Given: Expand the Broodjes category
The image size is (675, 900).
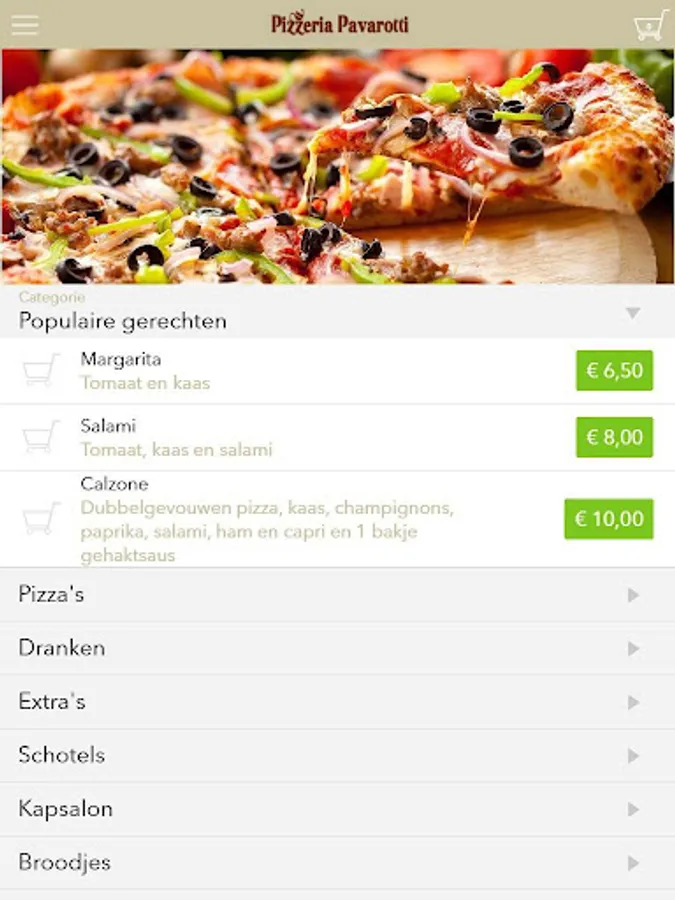Looking at the screenshot, I should (x=337, y=862).
